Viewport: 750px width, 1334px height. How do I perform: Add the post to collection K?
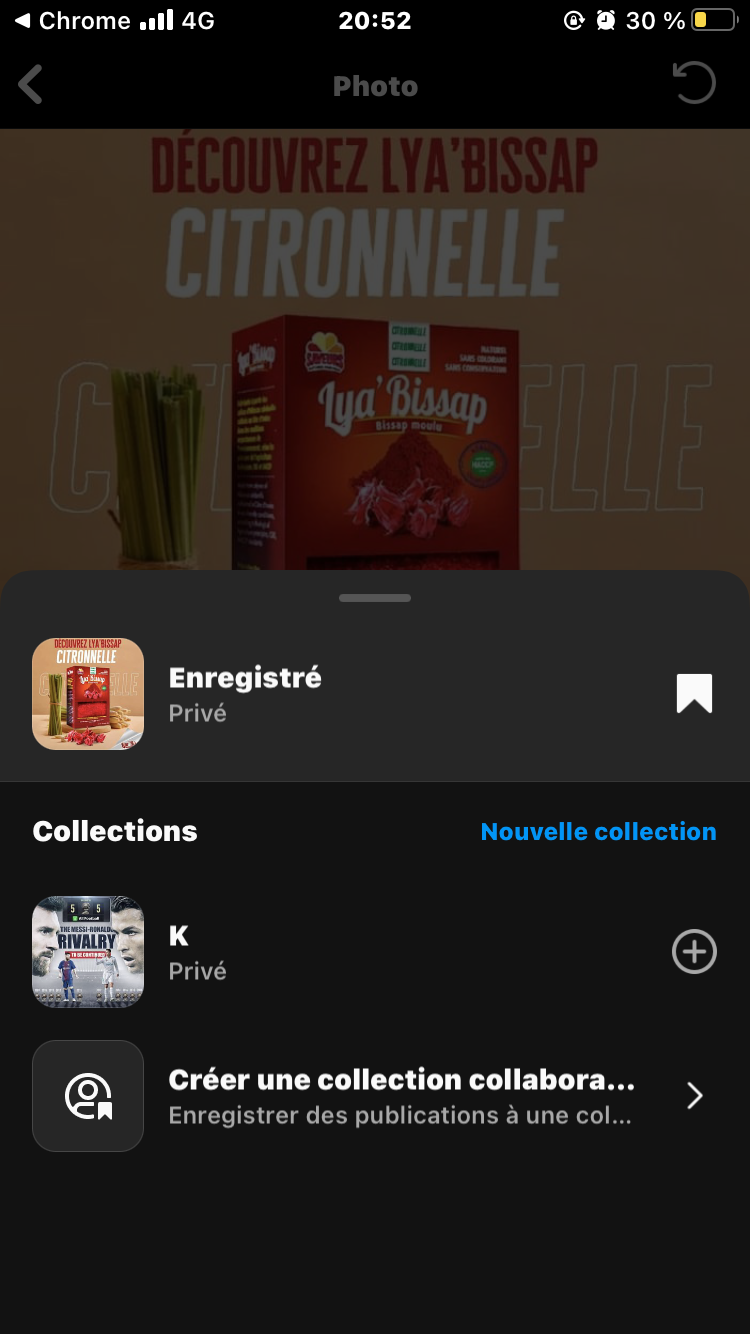694,951
